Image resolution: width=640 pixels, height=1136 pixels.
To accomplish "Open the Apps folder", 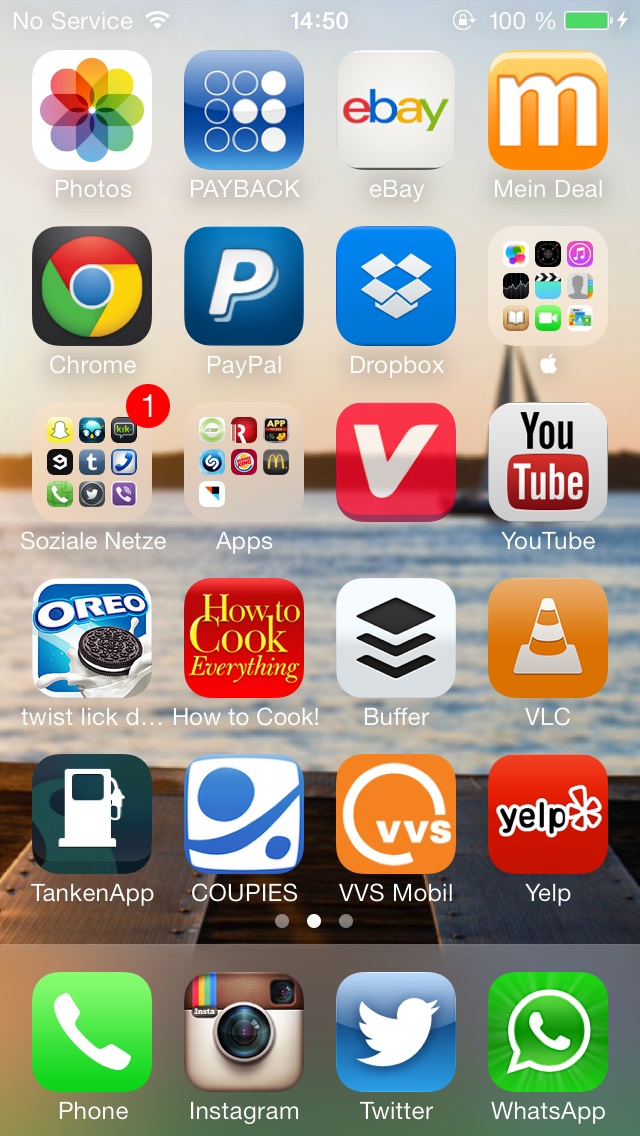I will [244, 462].
